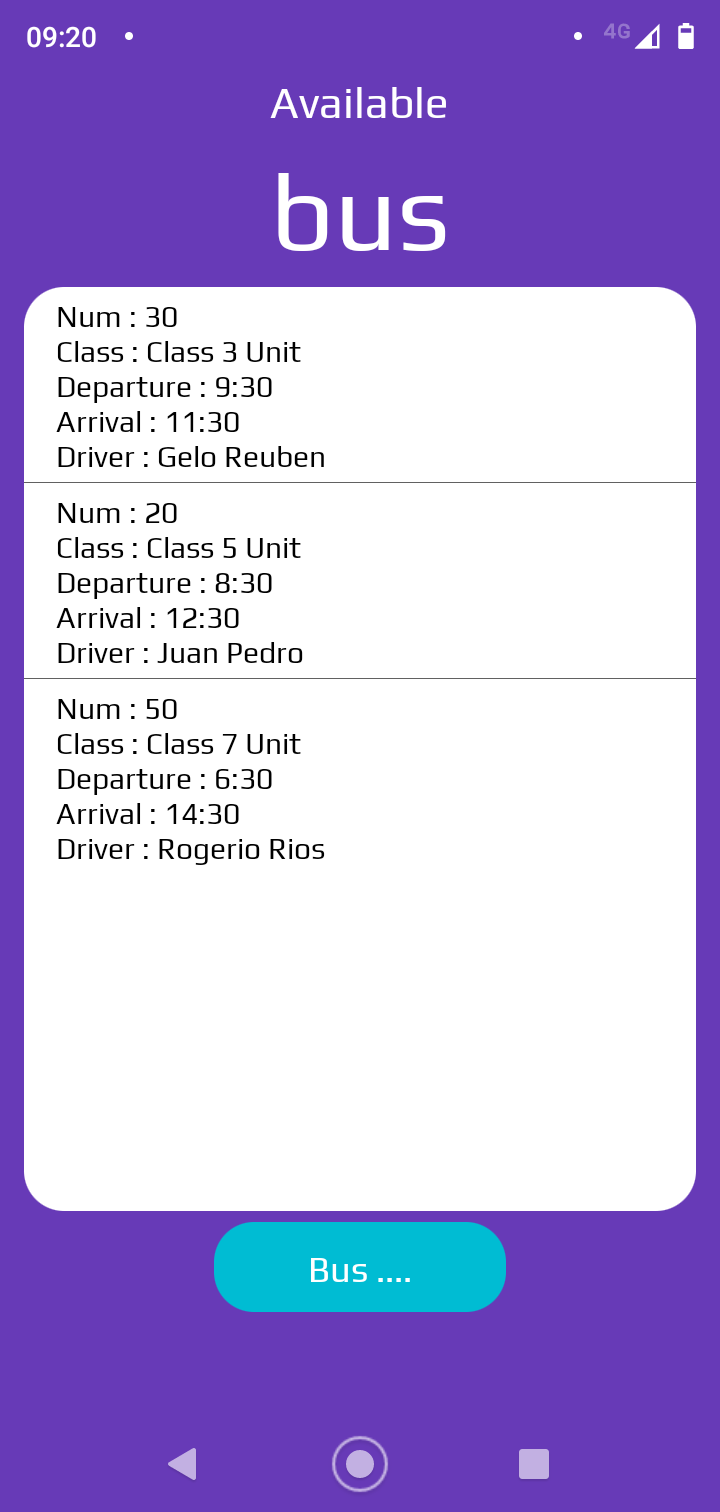Tap the teal Bus .... button
This screenshot has width=720, height=1512.
tap(360, 1267)
